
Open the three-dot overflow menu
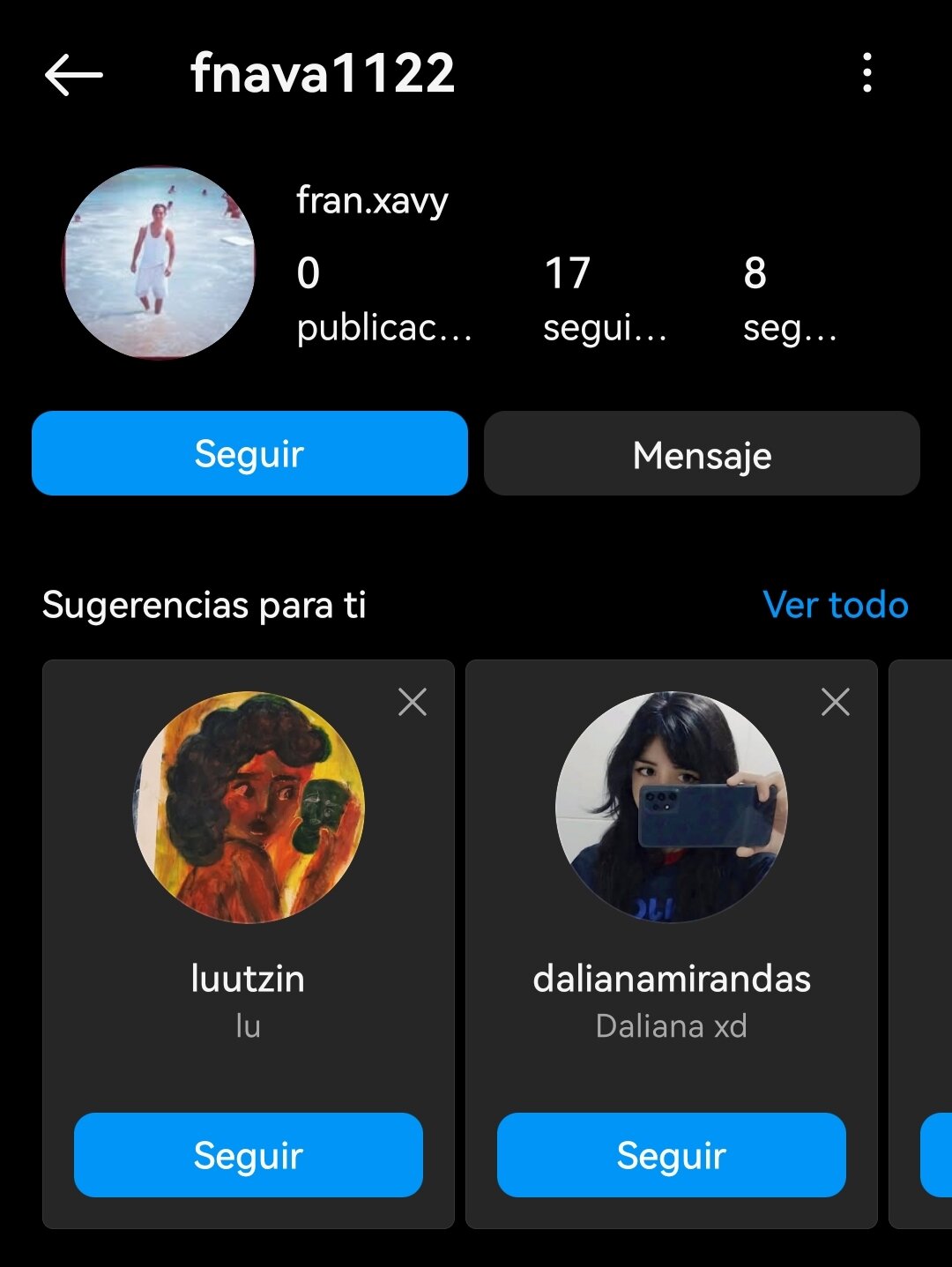point(867,72)
